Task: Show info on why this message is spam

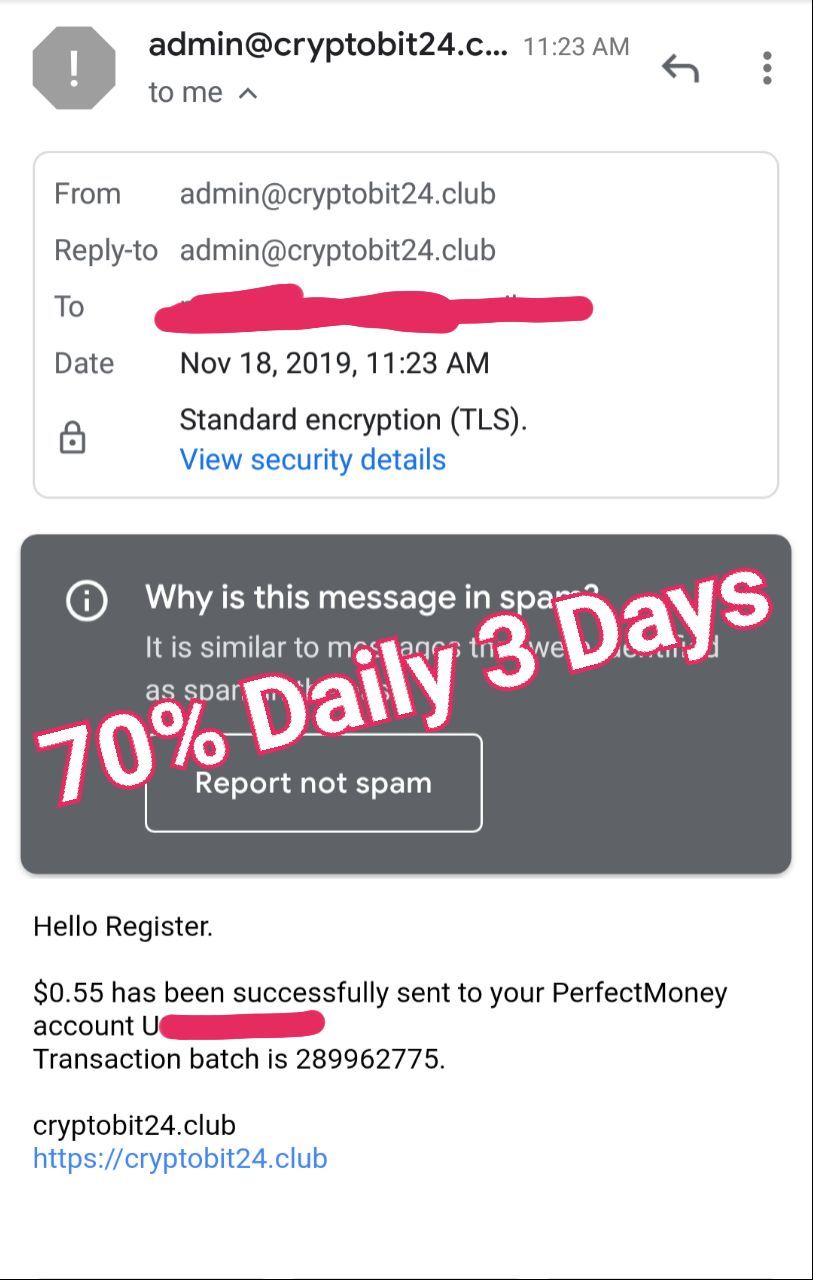Action: tap(86, 600)
